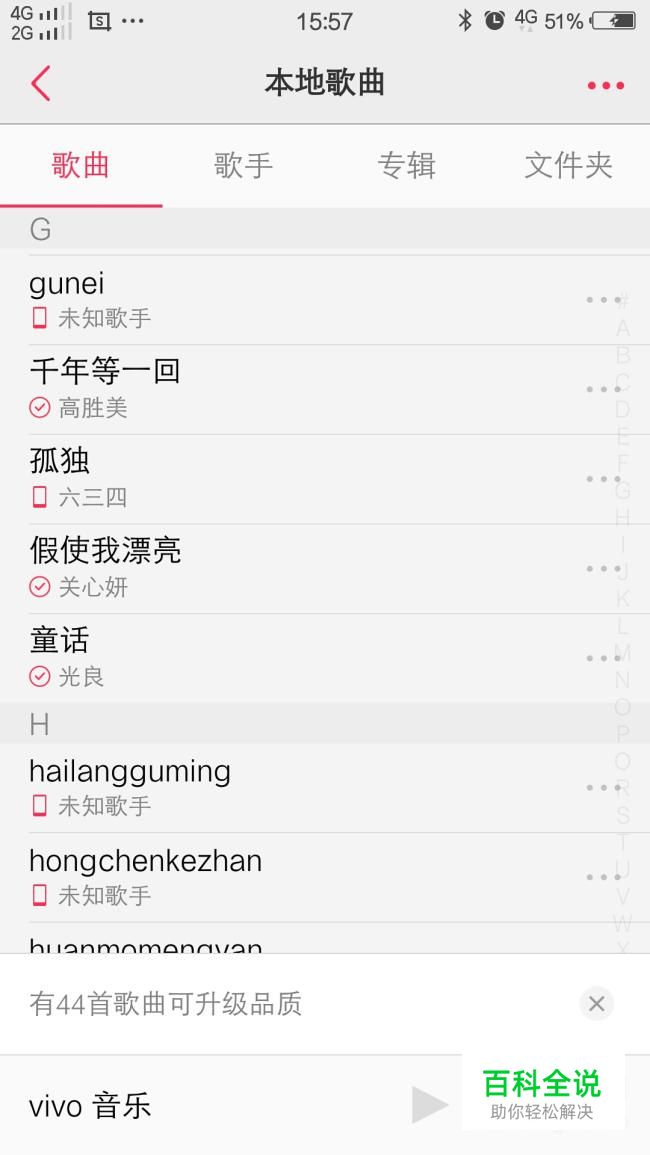The height and width of the screenshot is (1155, 650).
Task: Play the song hailangguming
Action: coord(295,787)
